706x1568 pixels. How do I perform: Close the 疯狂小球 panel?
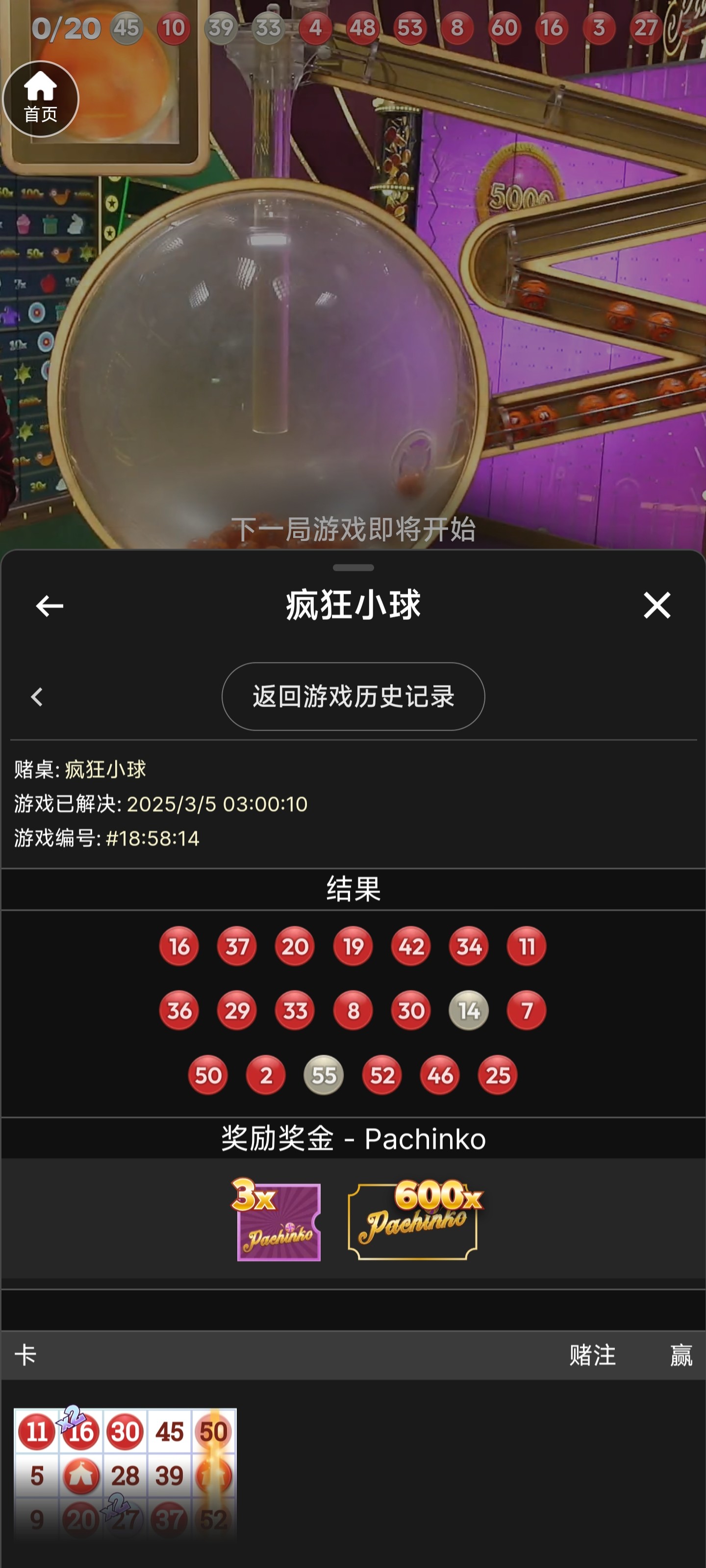[x=656, y=605]
